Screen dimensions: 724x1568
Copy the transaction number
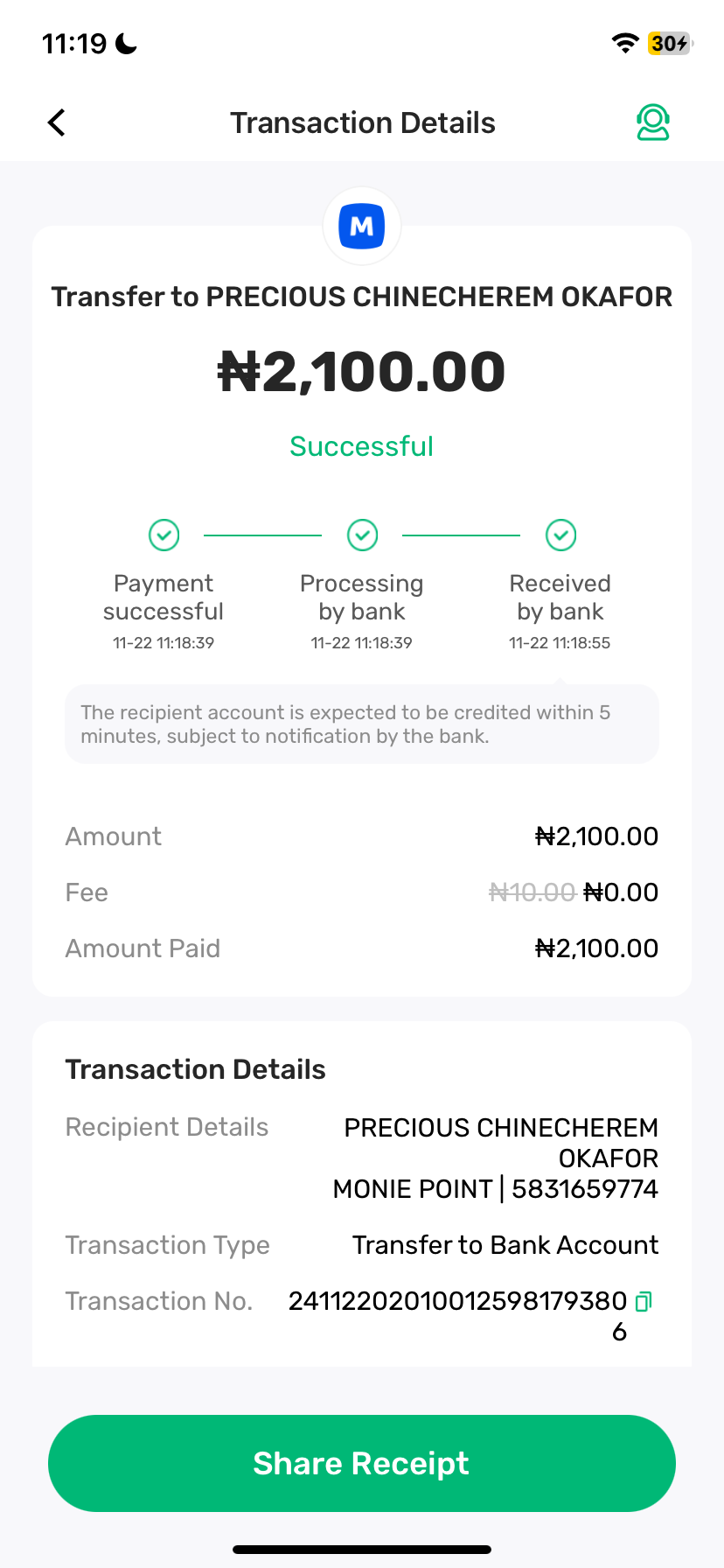pyautogui.click(x=644, y=1302)
